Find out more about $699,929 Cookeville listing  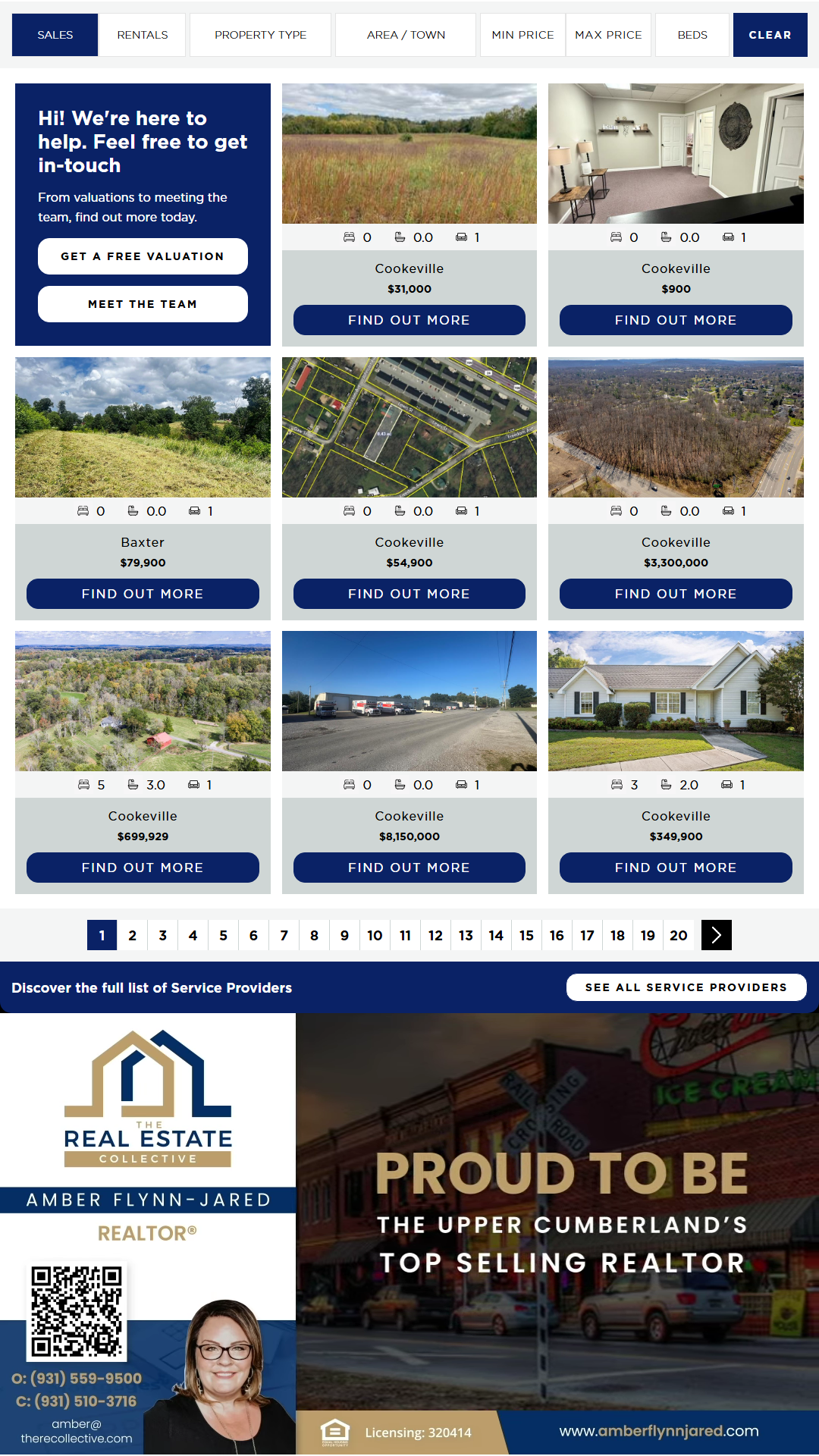(x=143, y=868)
